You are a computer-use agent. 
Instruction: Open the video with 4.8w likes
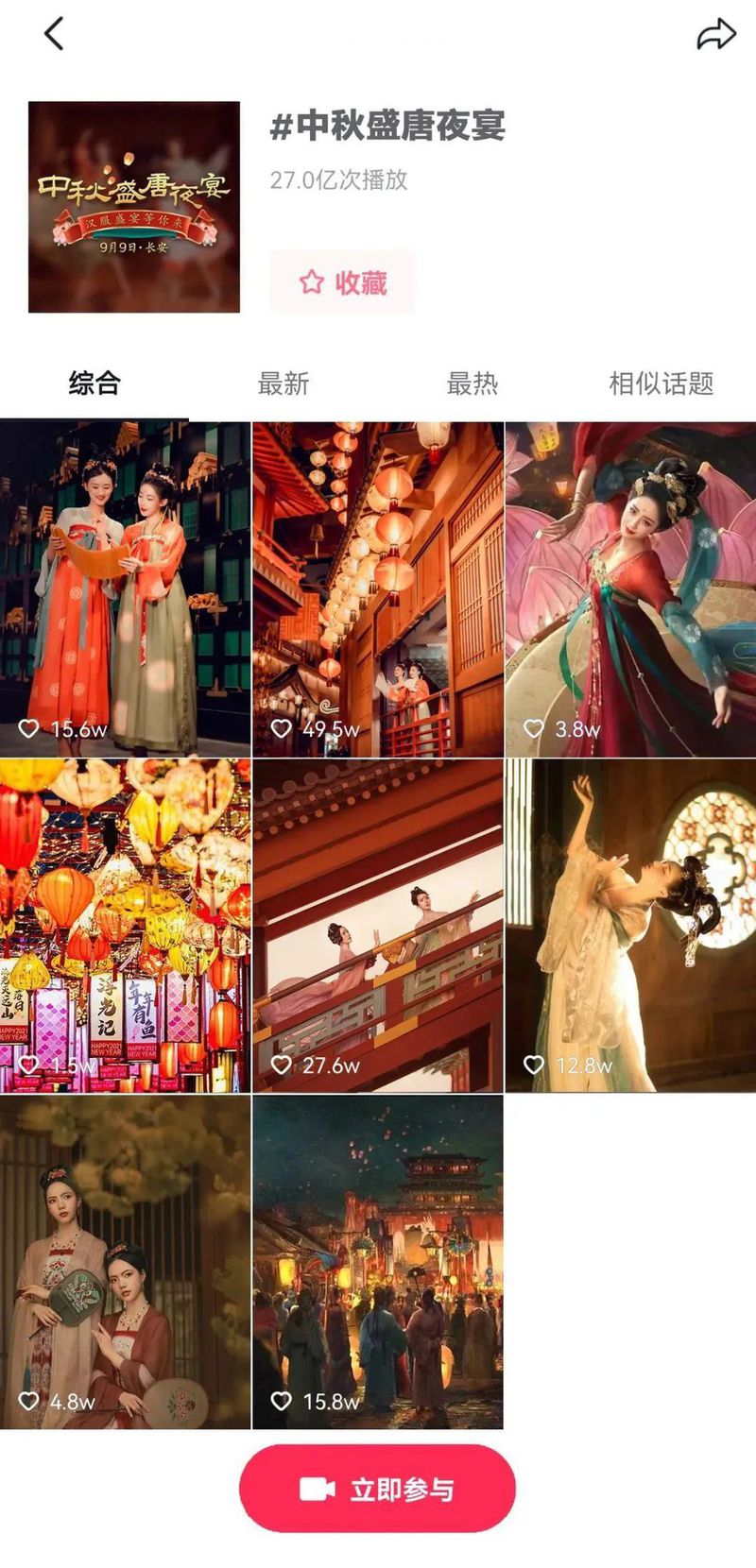coord(125,1262)
